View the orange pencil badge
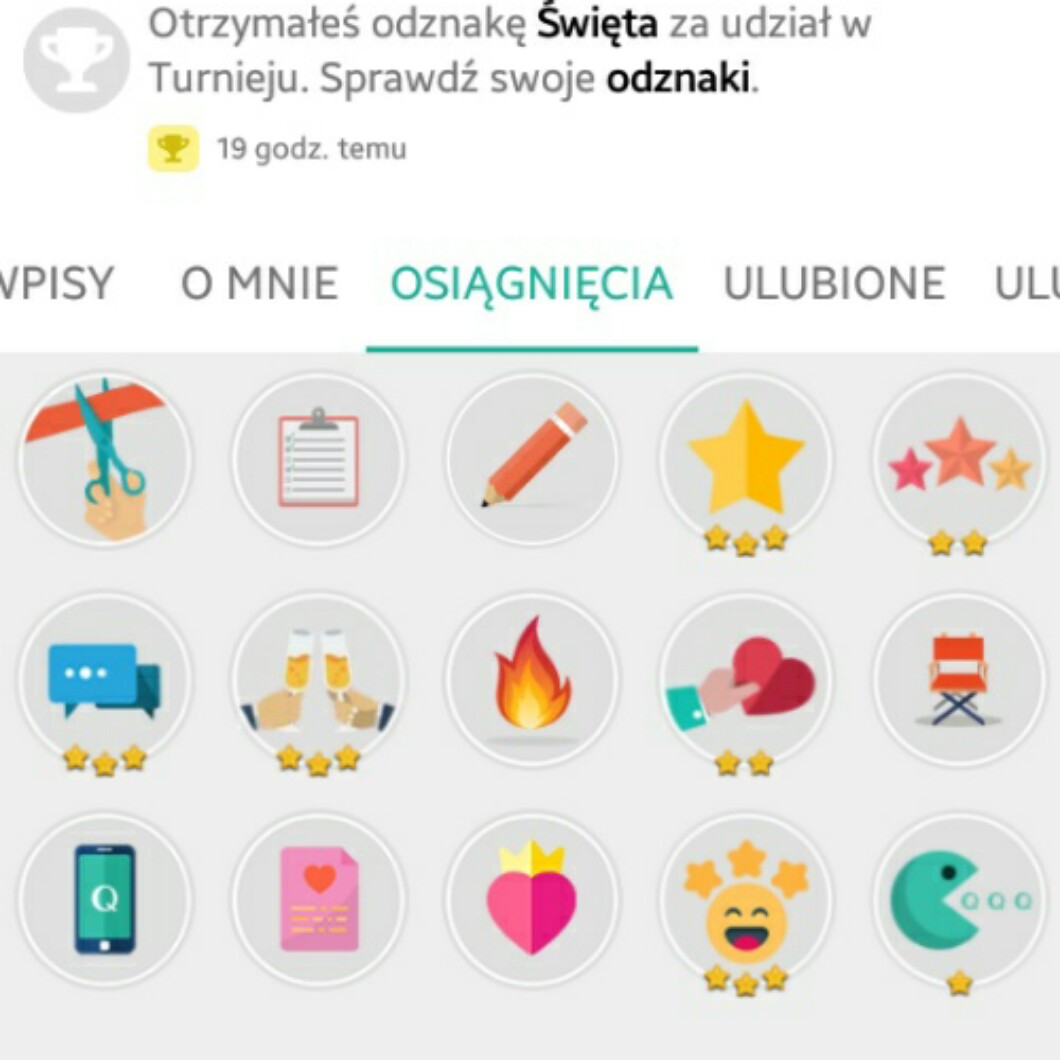 coord(532,459)
